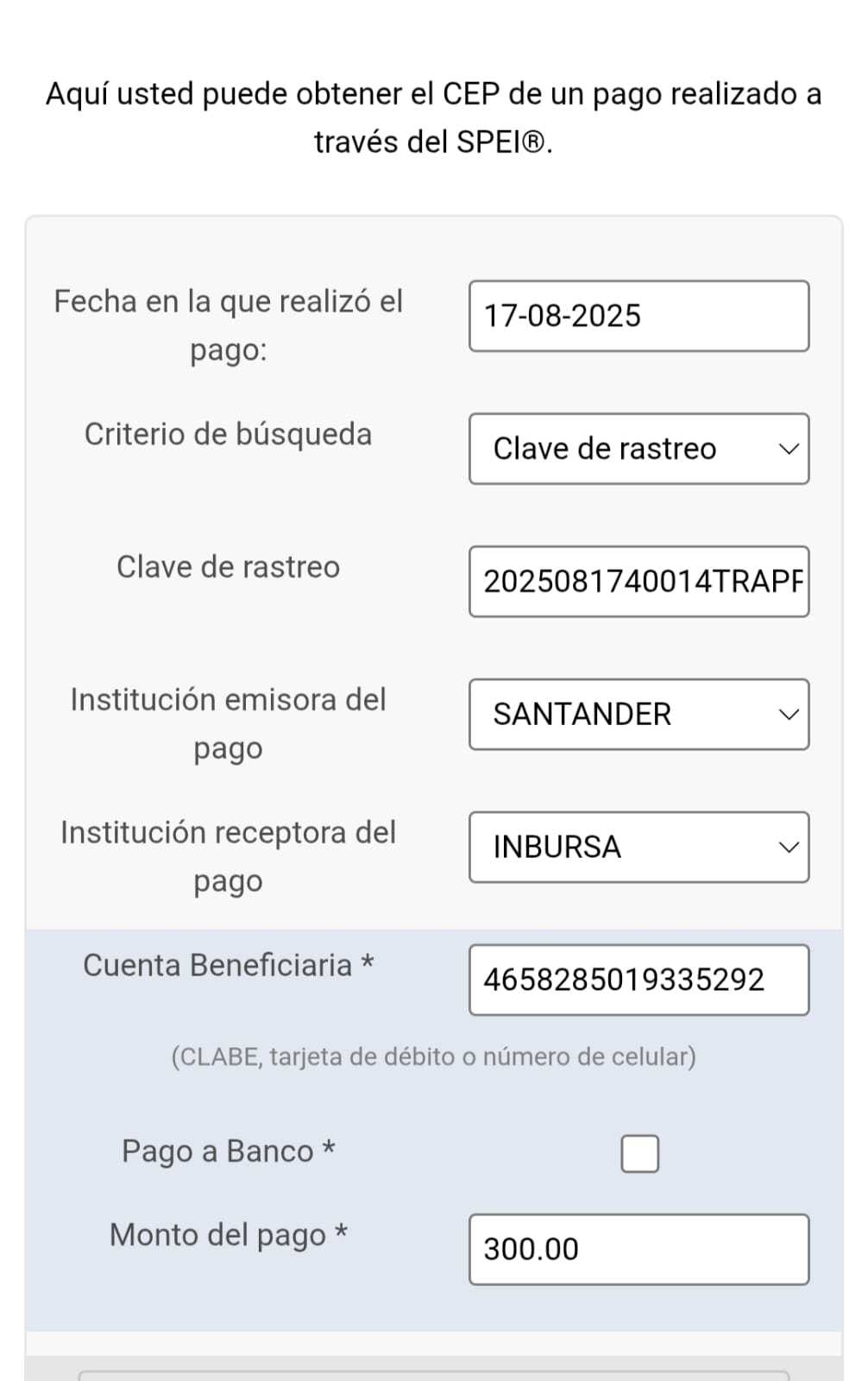Tap the payment date field
The image size is (868, 1381).
point(638,316)
